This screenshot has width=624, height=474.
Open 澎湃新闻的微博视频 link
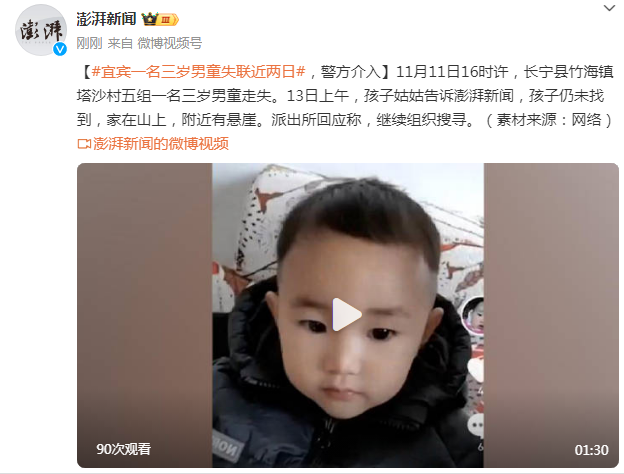click(160, 143)
